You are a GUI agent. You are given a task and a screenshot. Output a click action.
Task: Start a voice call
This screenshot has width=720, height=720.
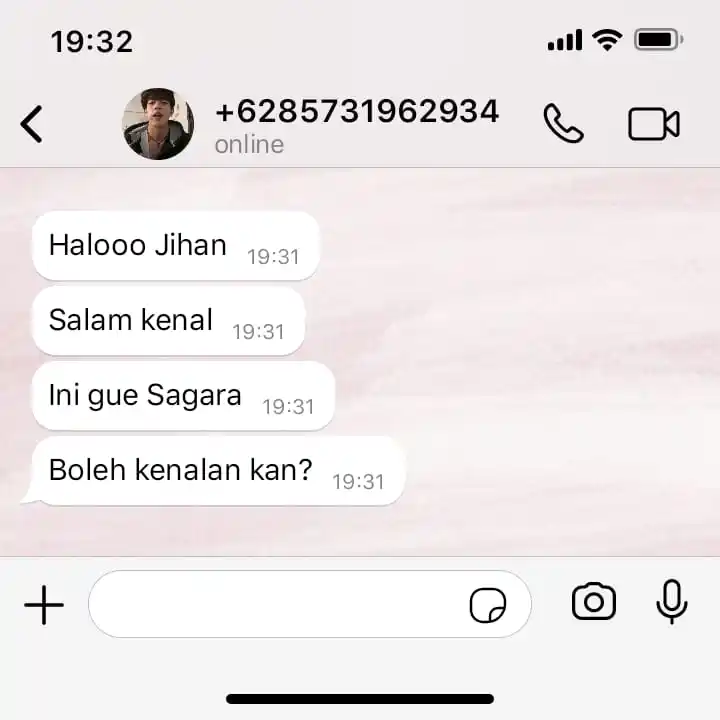pos(563,124)
